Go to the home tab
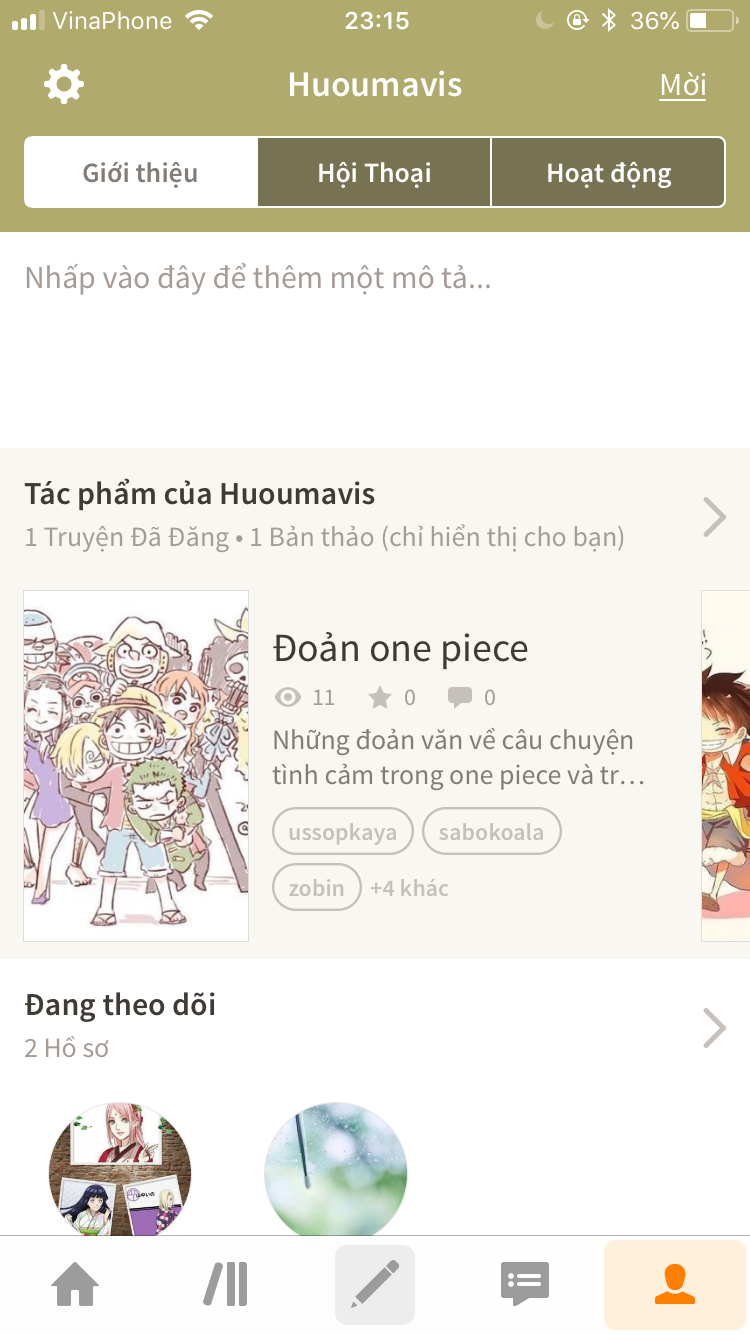The width and height of the screenshot is (750, 1334). point(75,1285)
